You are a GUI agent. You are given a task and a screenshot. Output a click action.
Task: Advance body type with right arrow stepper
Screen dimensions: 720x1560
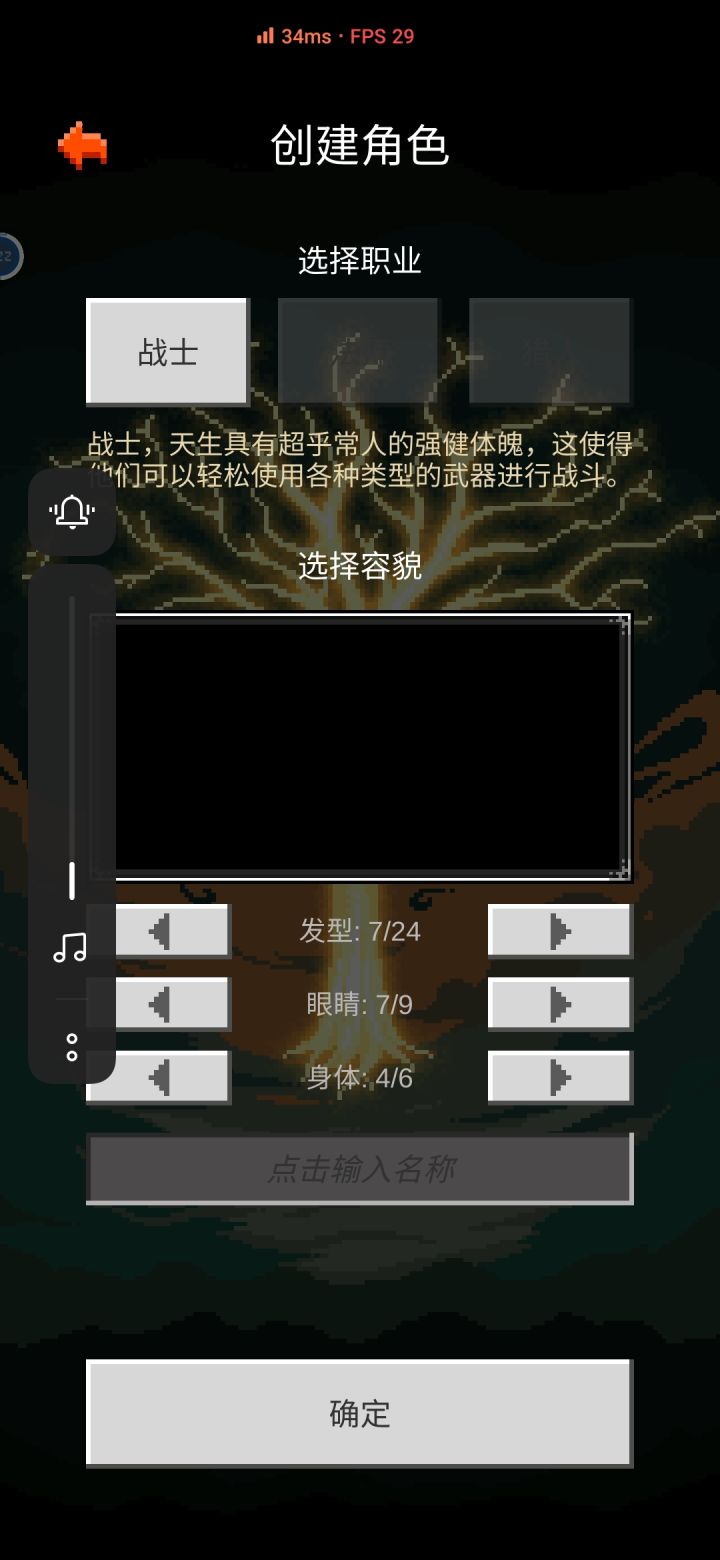(559, 1078)
